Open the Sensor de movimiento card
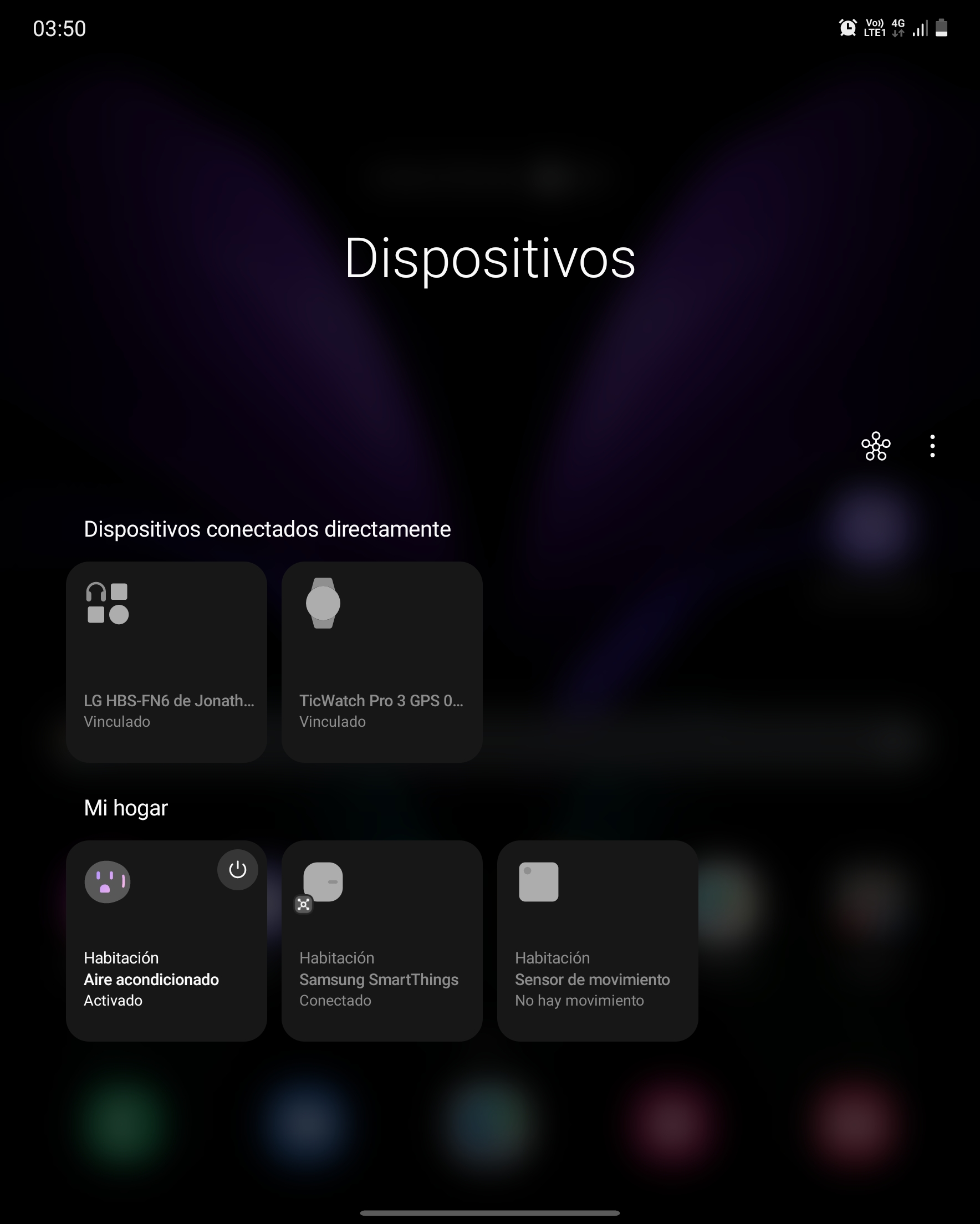This screenshot has height=1224, width=980. click(x=598, y=941)
